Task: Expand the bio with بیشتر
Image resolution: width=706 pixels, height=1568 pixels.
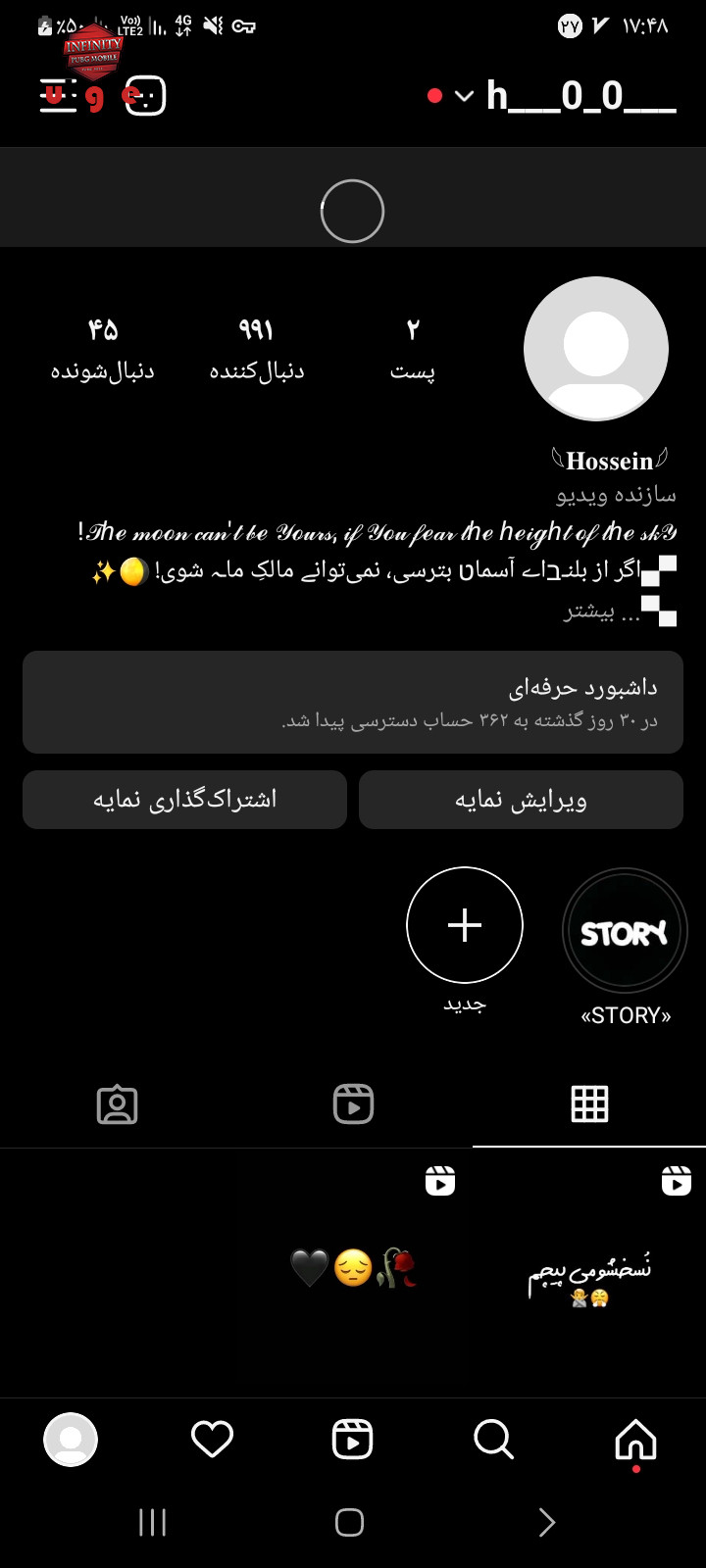Action: tap(602, 612)
